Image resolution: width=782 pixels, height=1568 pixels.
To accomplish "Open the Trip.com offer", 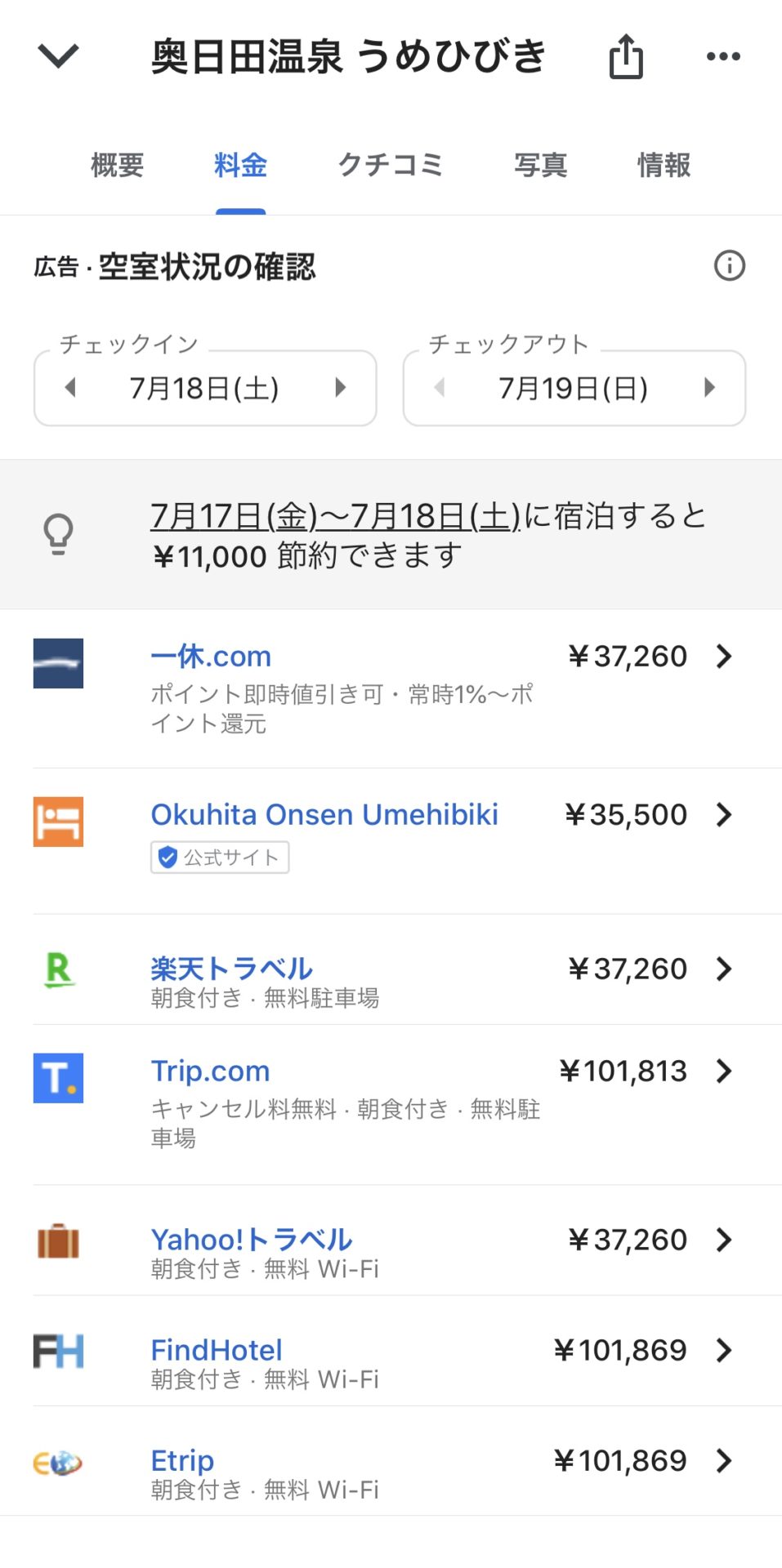I will click(x=391, y=1105).
